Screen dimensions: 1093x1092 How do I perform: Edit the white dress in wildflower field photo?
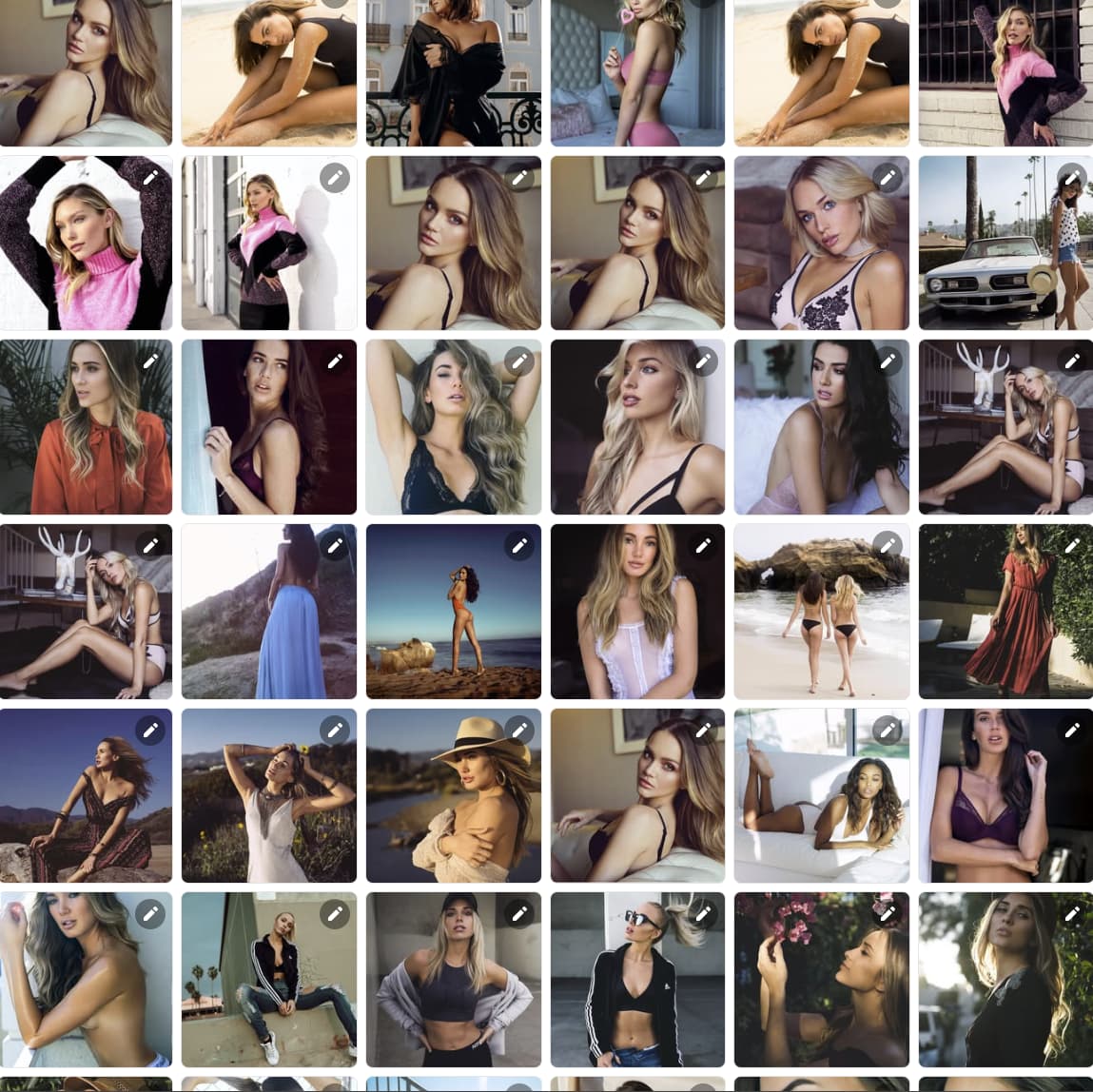click(334, 731)
